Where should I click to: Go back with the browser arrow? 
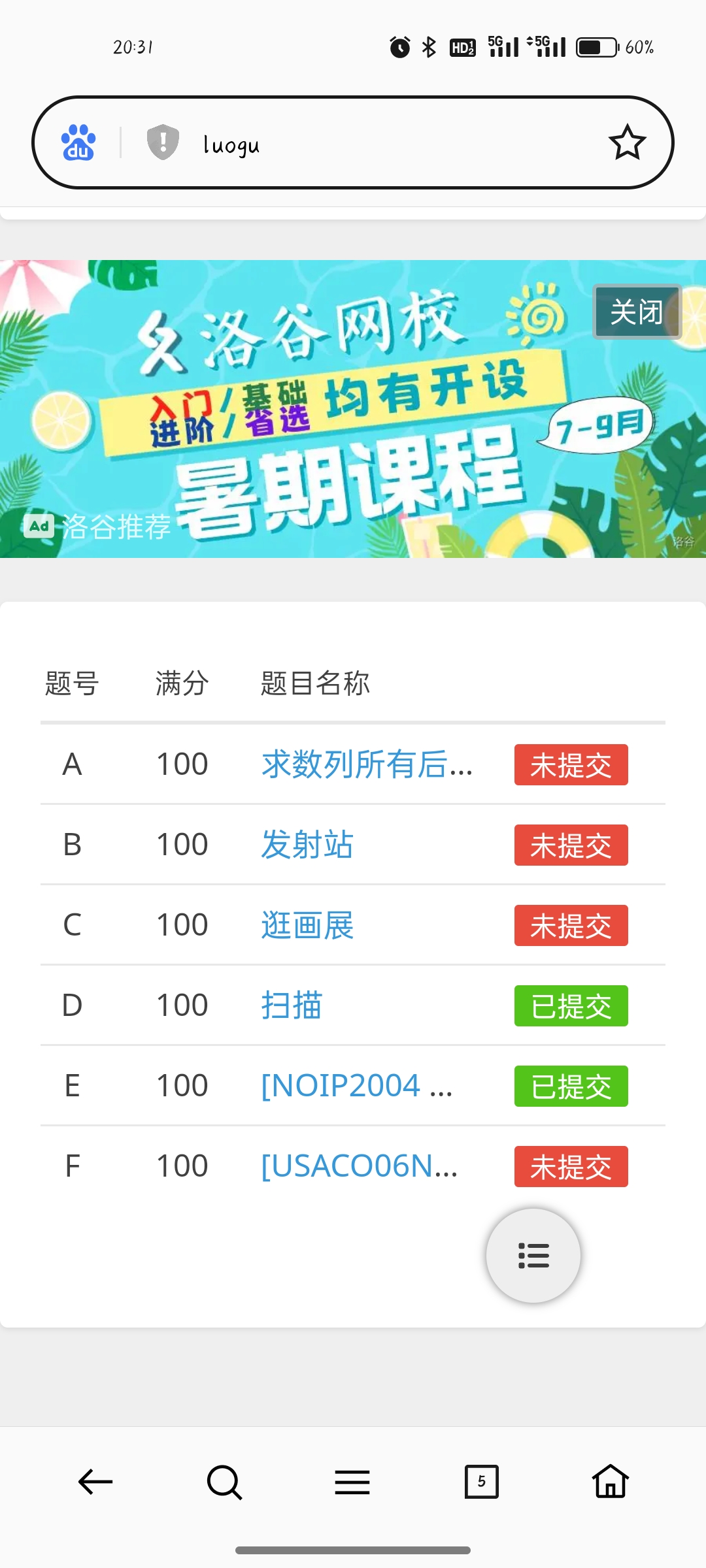[95, 1482]
